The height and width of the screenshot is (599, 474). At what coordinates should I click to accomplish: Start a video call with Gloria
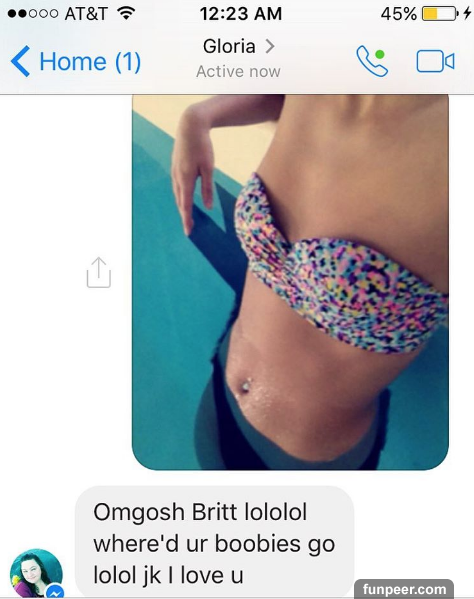(x=435, y=61)
